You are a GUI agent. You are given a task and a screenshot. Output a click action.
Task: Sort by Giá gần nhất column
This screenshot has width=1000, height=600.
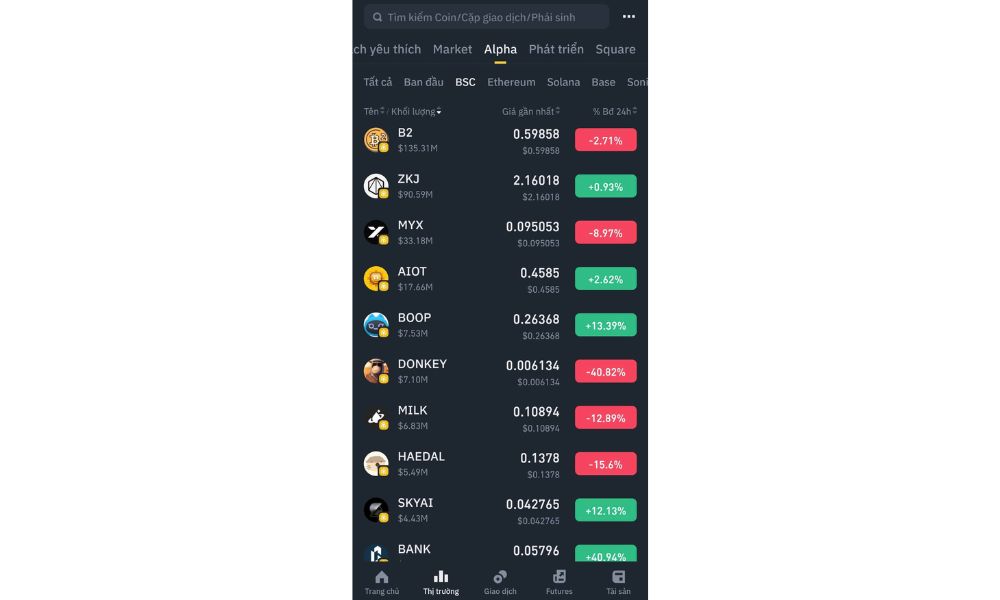click(530, 111)
